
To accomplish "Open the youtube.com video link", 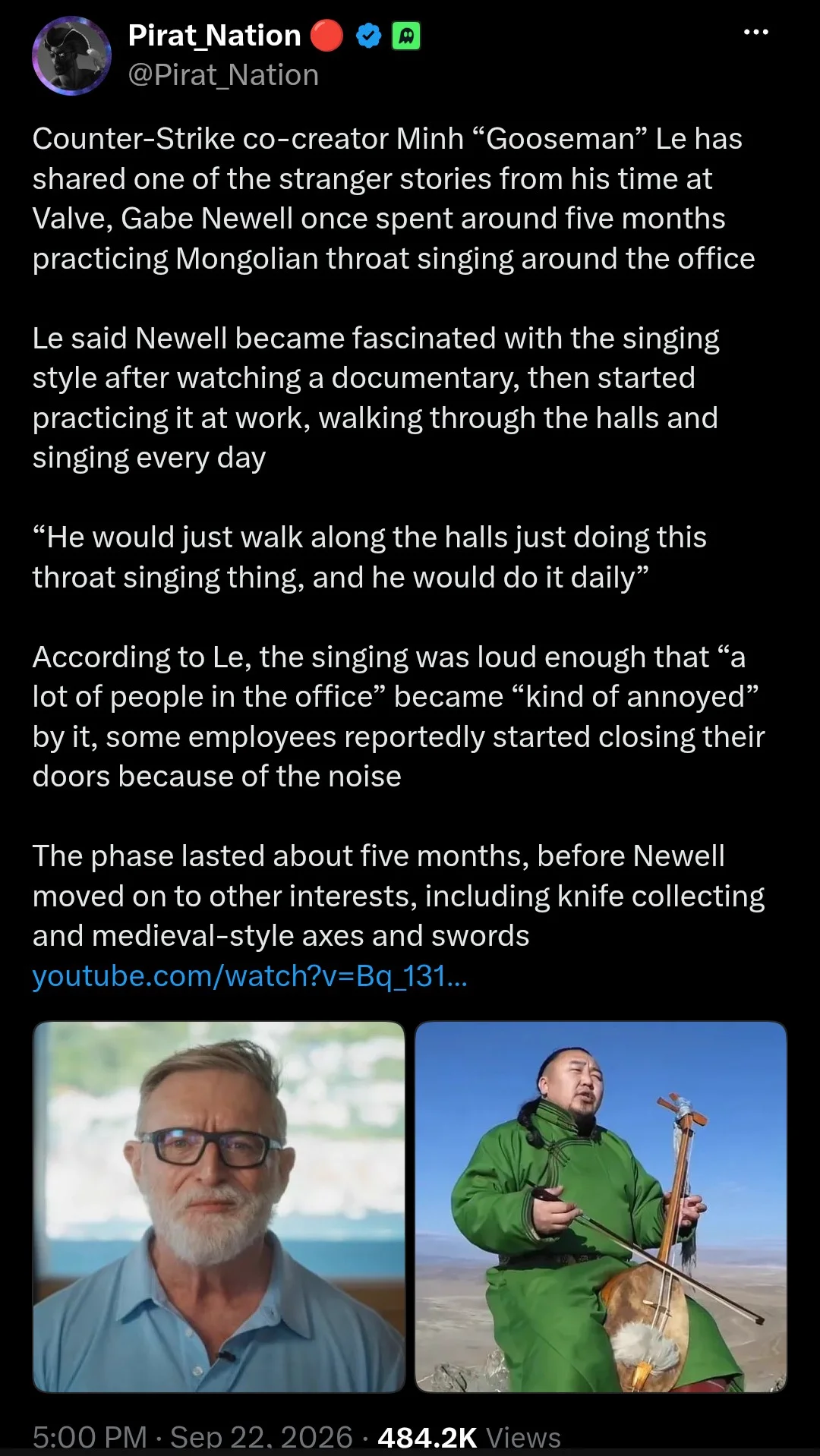I will (x=250, y=976).
